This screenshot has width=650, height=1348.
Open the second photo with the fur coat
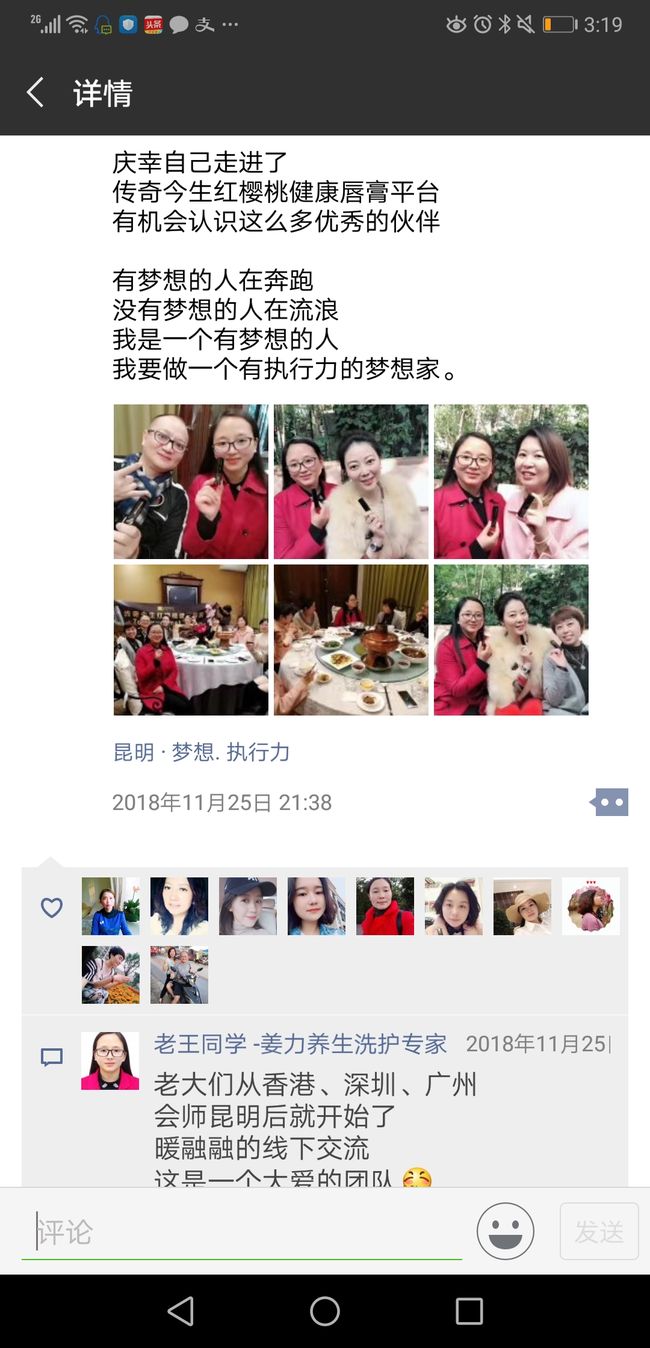[351, 481]
